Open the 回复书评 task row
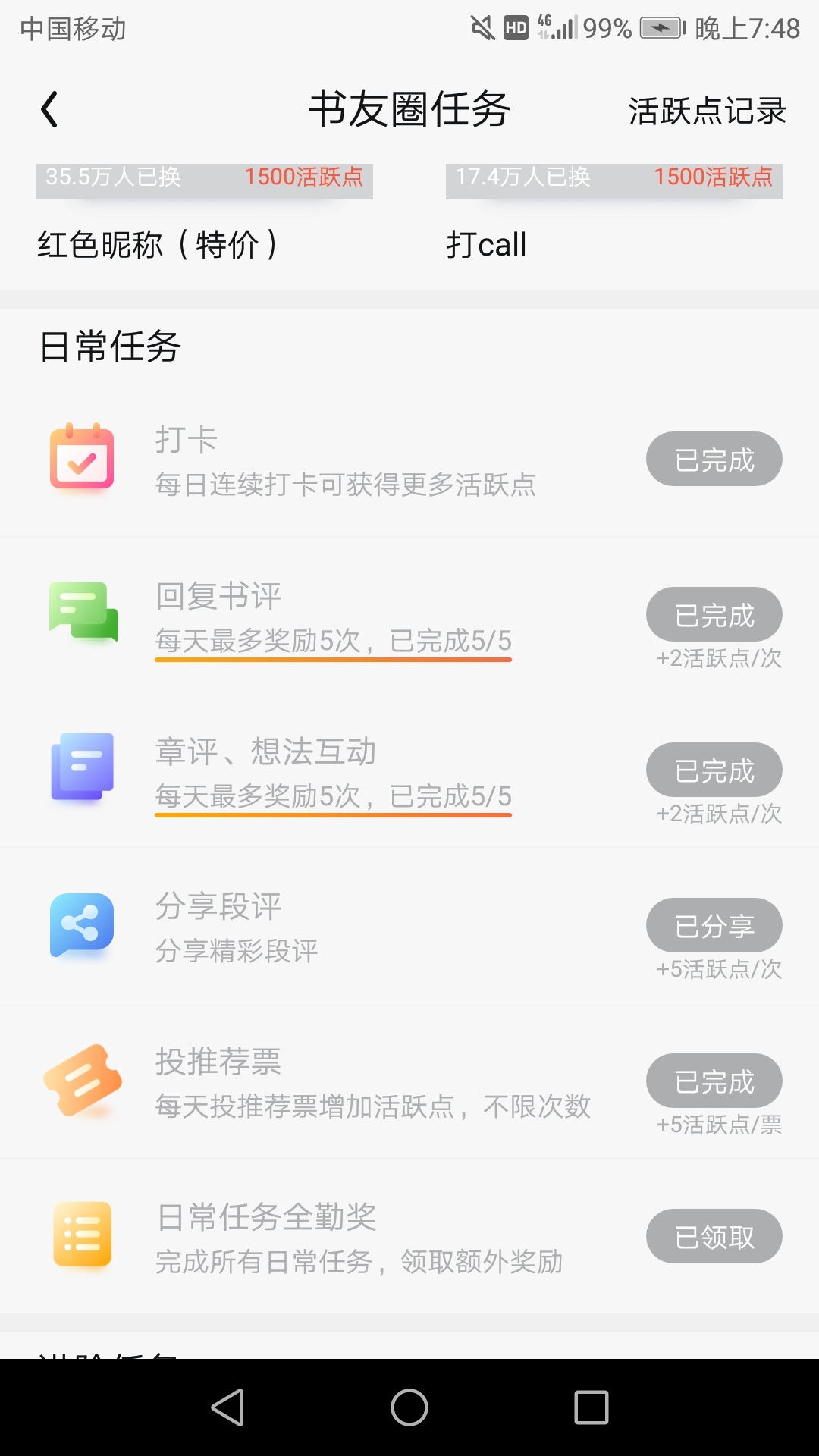The image size is (819, 1456). [409, 615]
